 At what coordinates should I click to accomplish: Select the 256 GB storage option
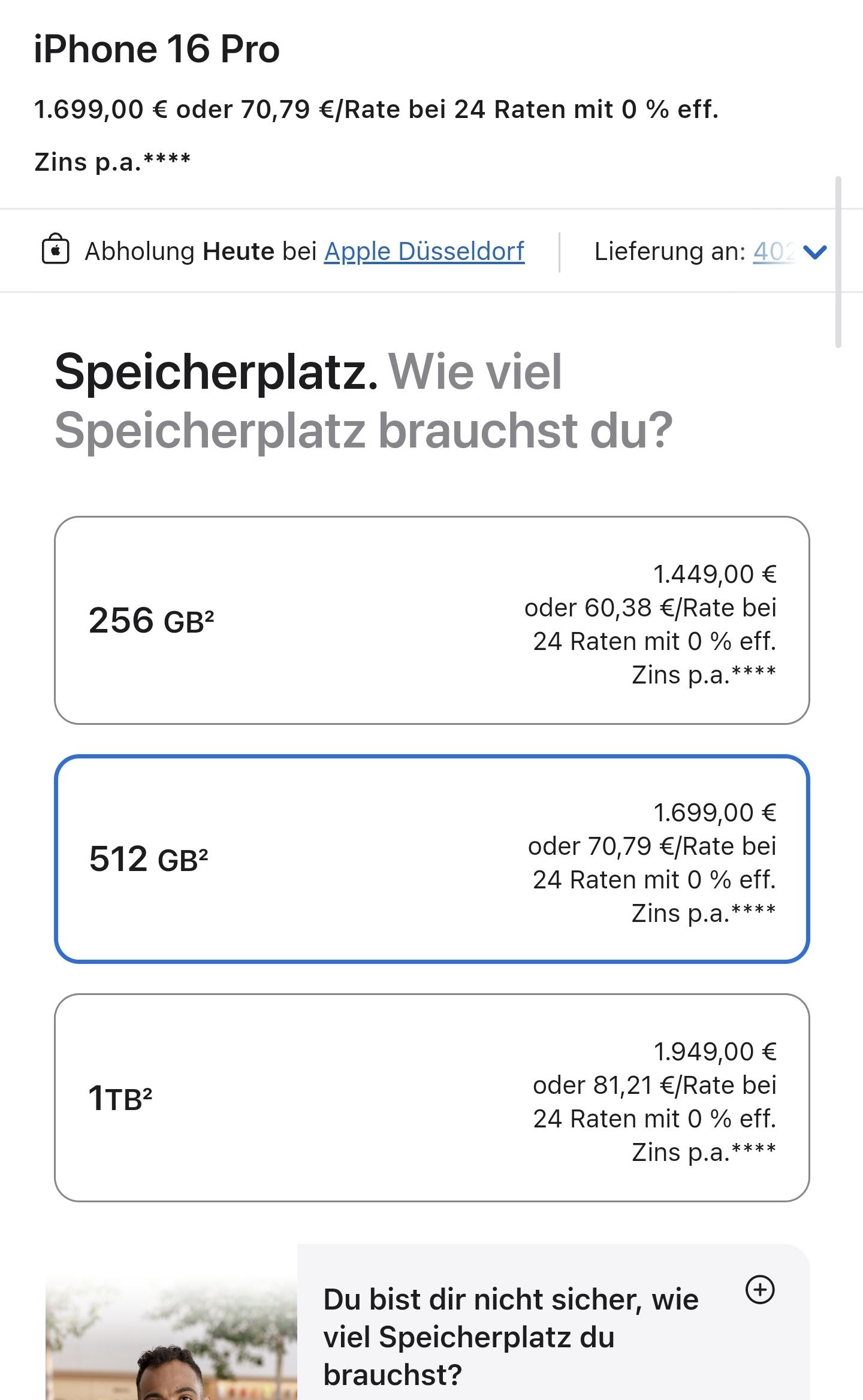tap(431, 620)
